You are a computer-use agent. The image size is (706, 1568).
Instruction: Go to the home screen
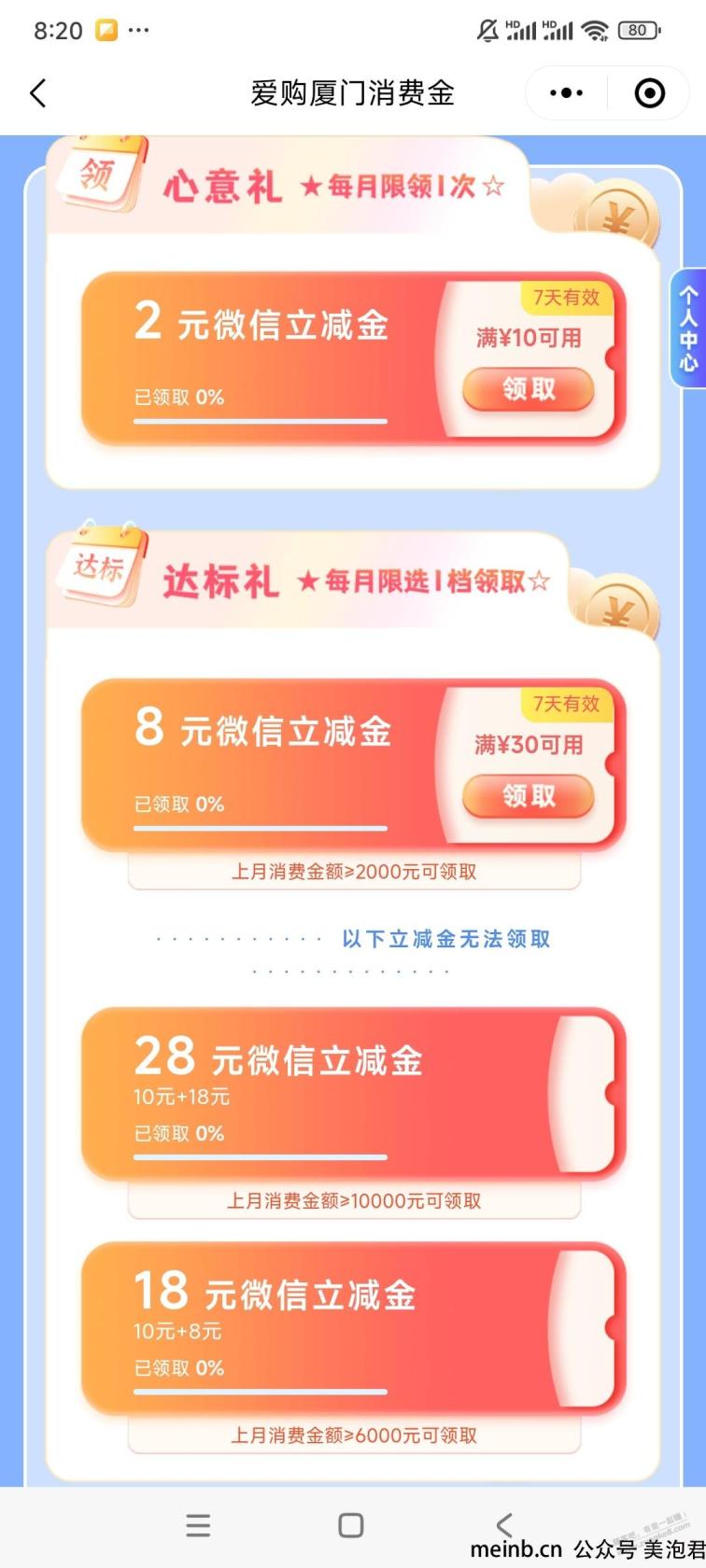(351, 1525)
